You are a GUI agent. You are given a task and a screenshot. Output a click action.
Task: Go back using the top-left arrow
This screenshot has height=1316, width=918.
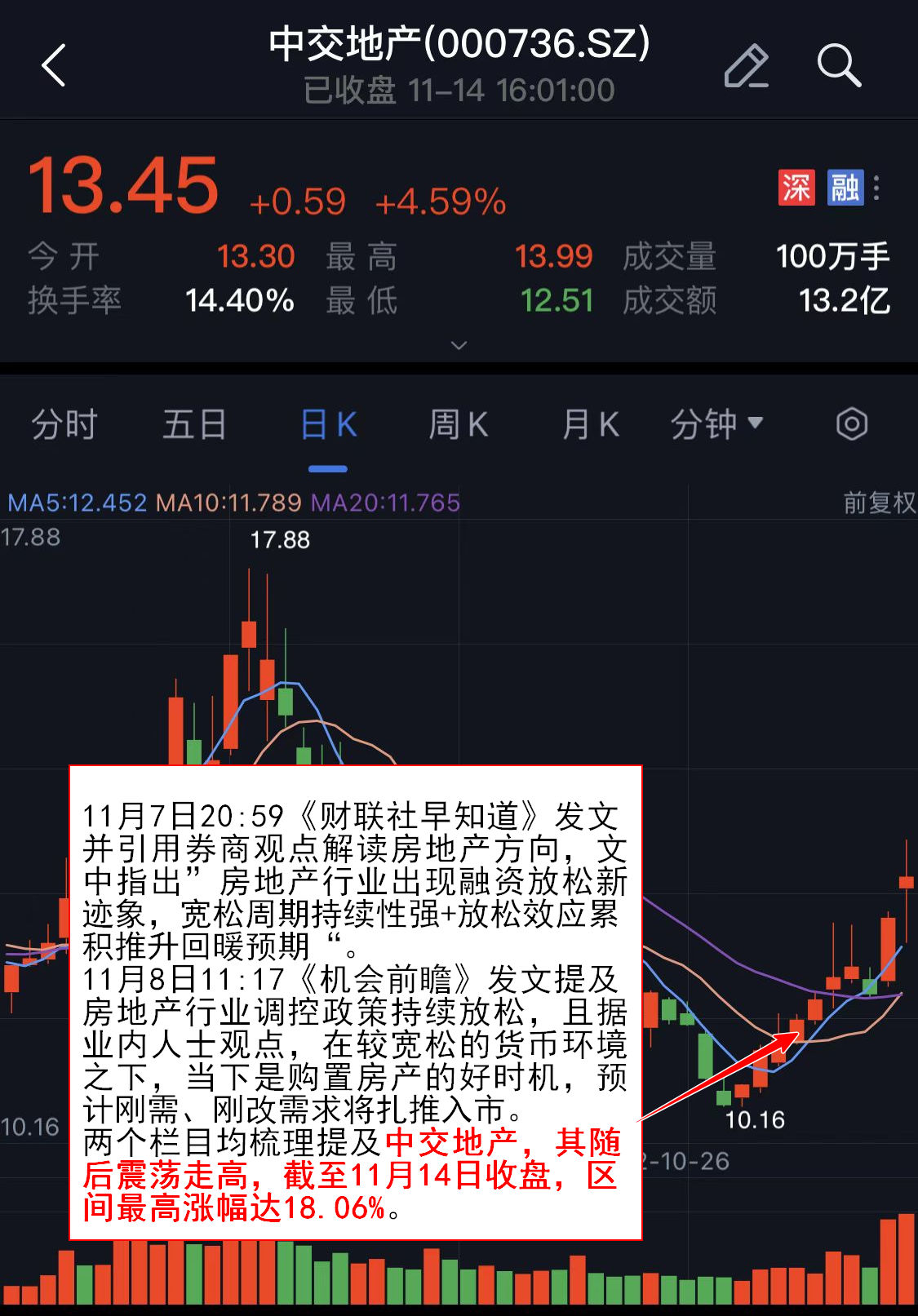54,65
